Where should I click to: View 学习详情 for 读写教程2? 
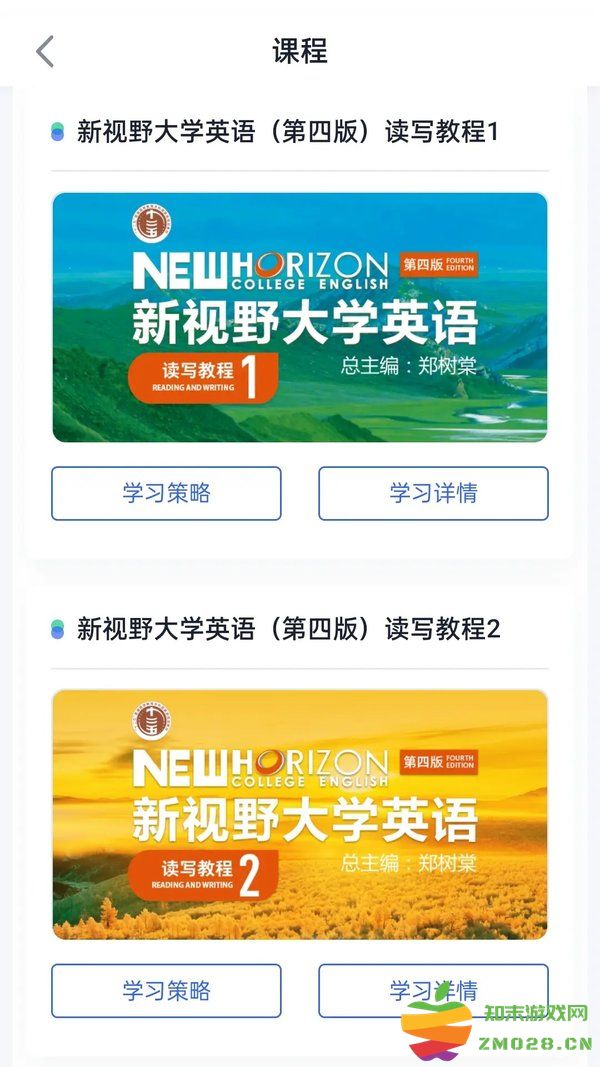click(x=400, y=990)
